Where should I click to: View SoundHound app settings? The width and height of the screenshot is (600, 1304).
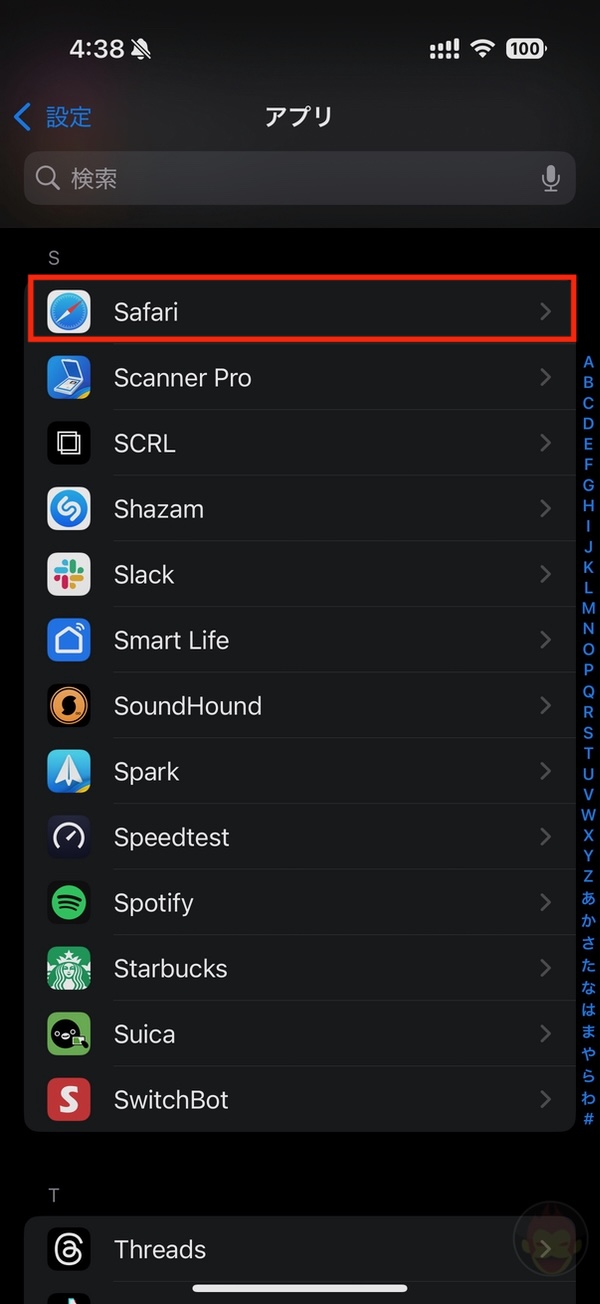click(300, 706)
